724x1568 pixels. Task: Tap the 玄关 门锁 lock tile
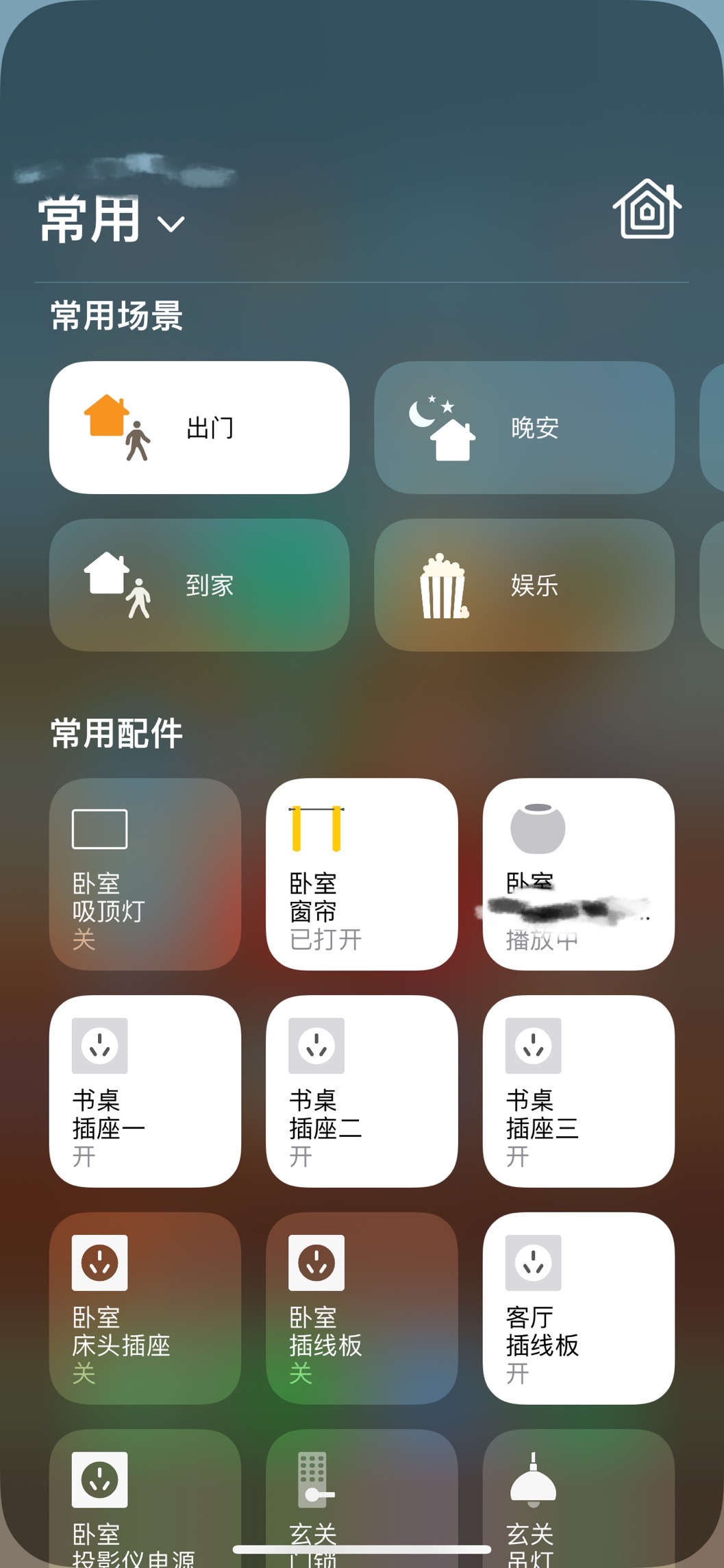click(362, 1501)
